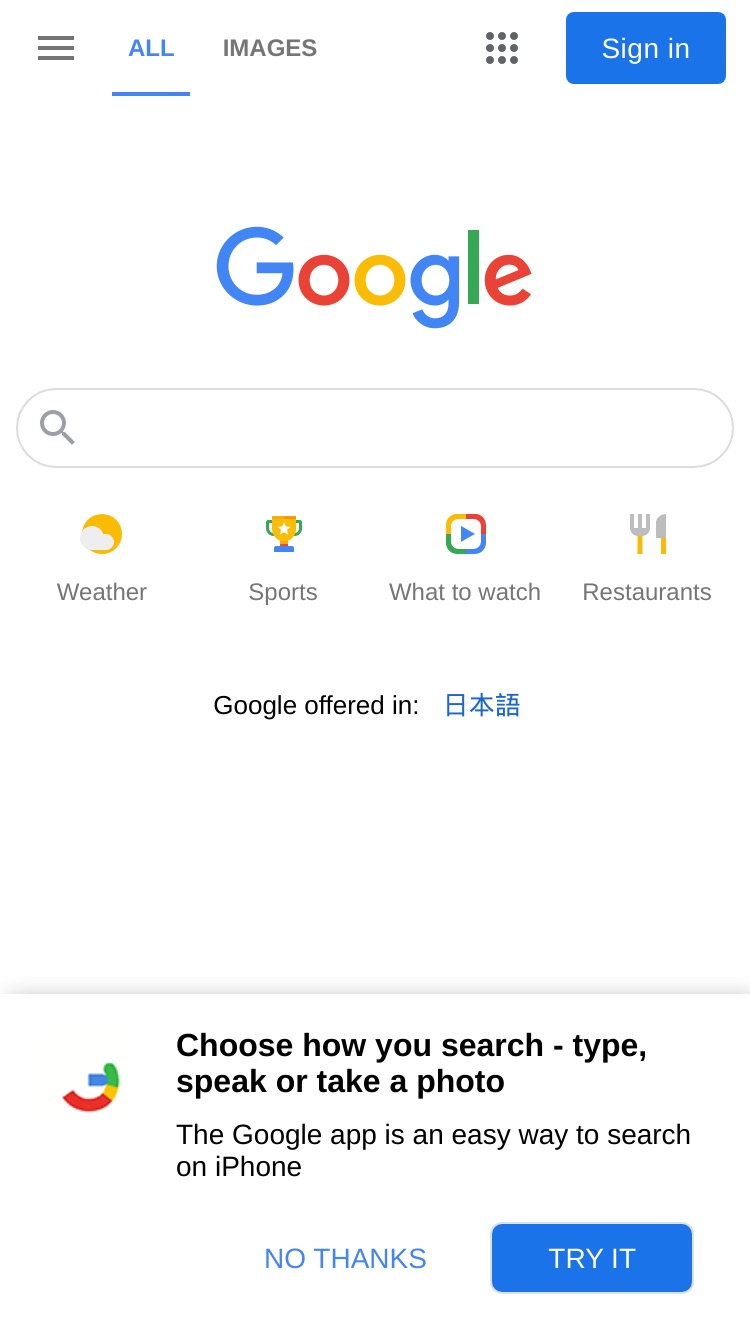The width and height of the screenshot is (750, 1334).
Task: Switch to the Images tab
Action: pos(269,48)
